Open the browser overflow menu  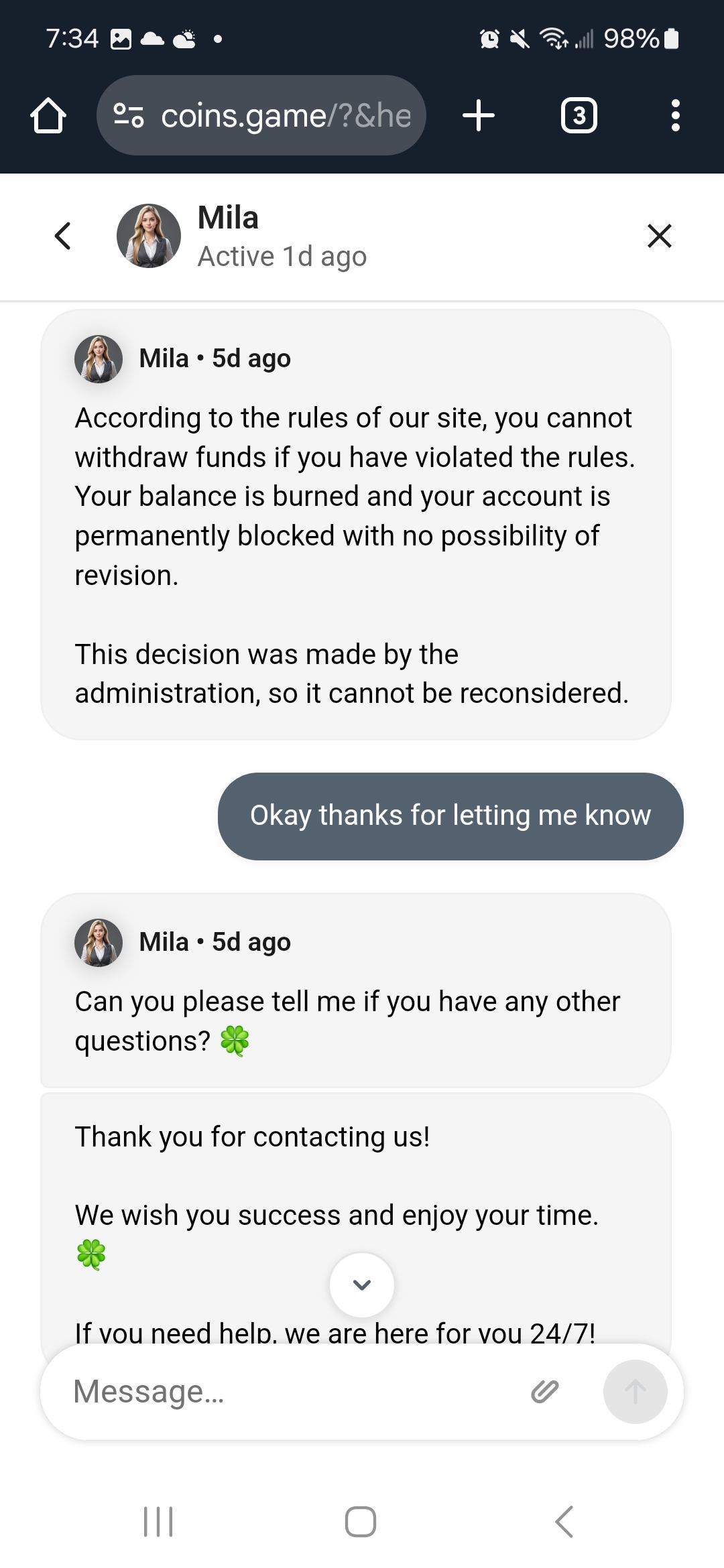coord(675,116)
